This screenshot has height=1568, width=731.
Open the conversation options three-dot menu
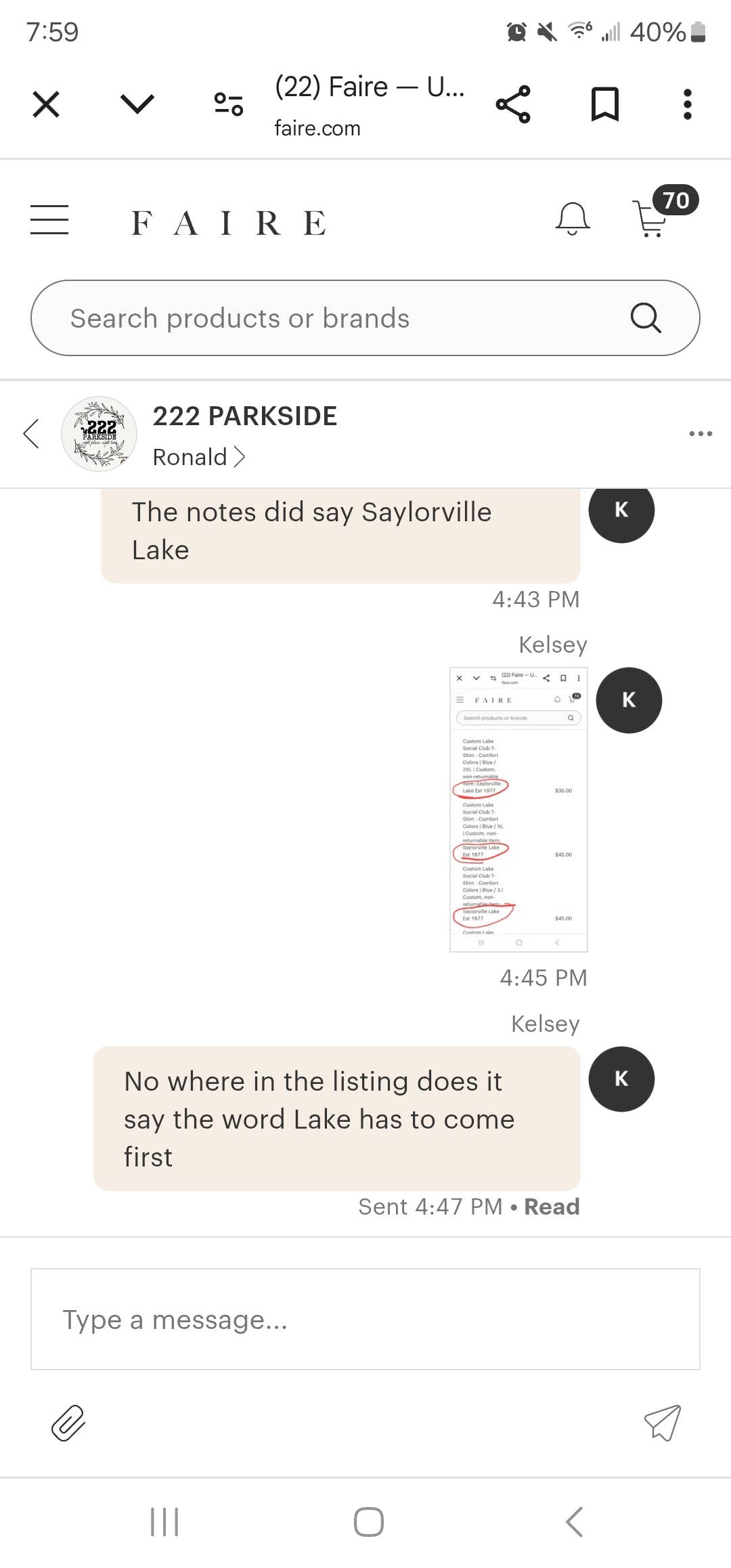700,434
